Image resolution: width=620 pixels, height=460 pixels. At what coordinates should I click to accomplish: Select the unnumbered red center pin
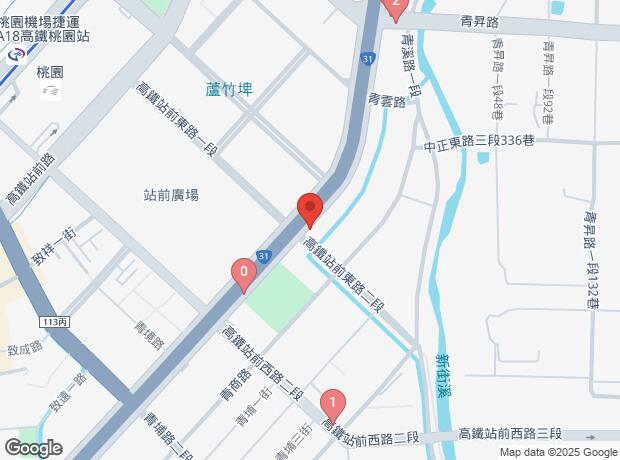tap(310, 210)
